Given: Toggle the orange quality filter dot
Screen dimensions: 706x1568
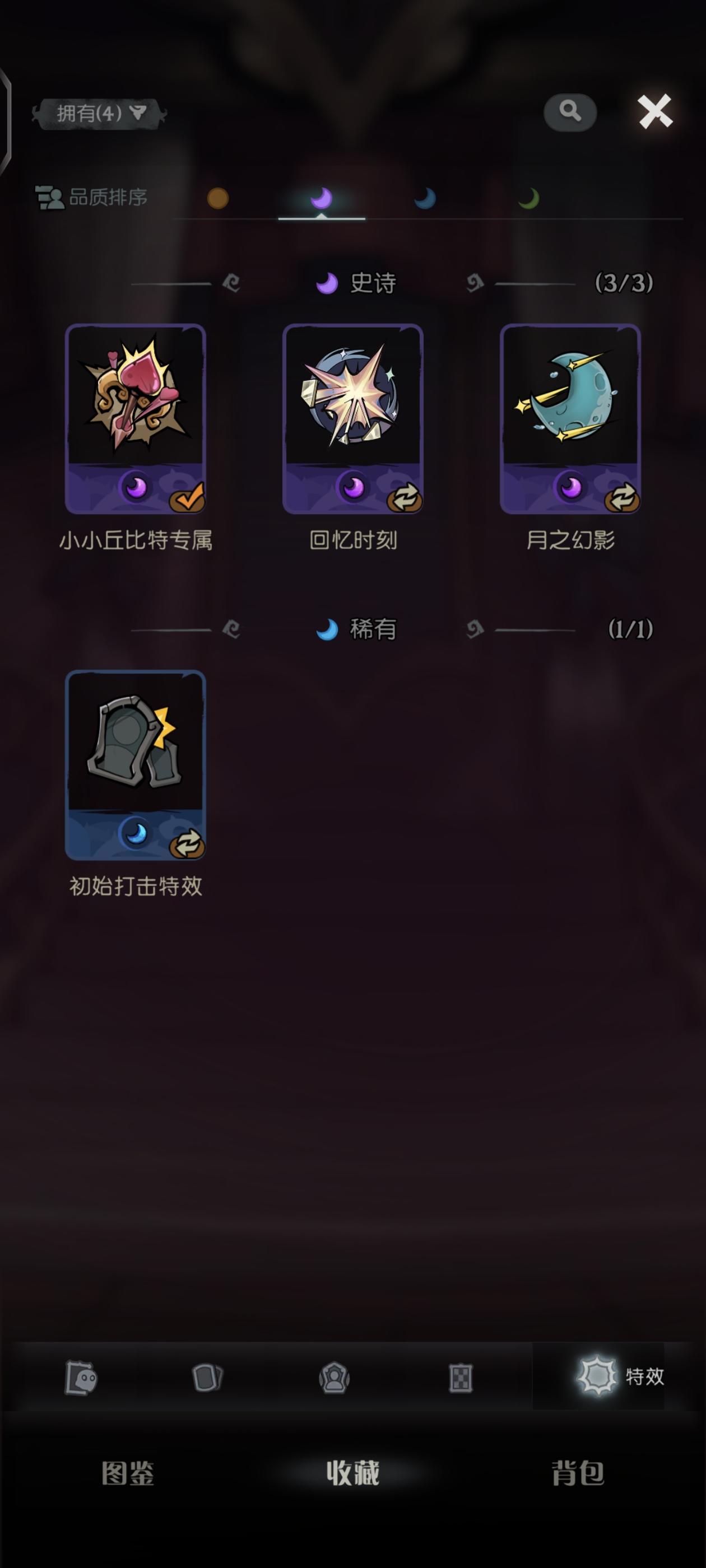Looking at the screenshot, I should pos(219,199).
